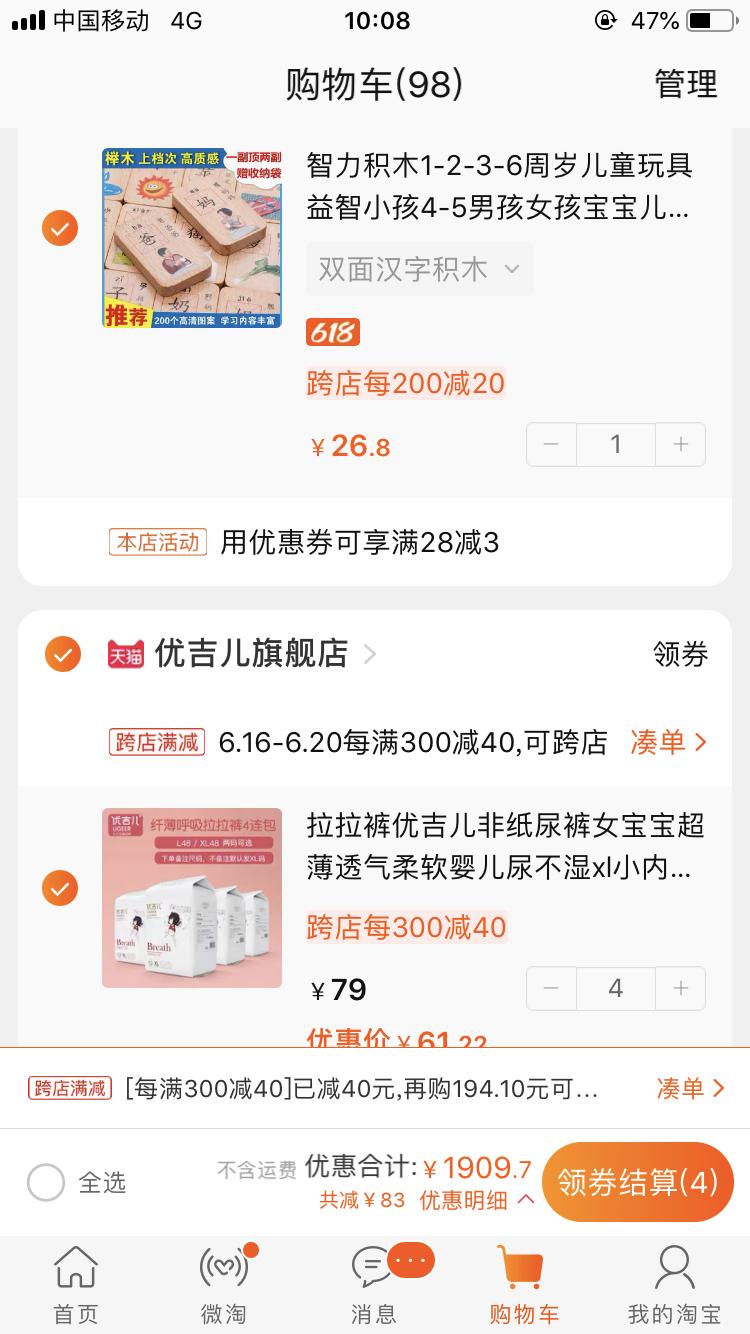750x1334 pixels.
Task: Uncheck the 优吉儿旗舰店 store checkbox
Action: tap(62, 653)
